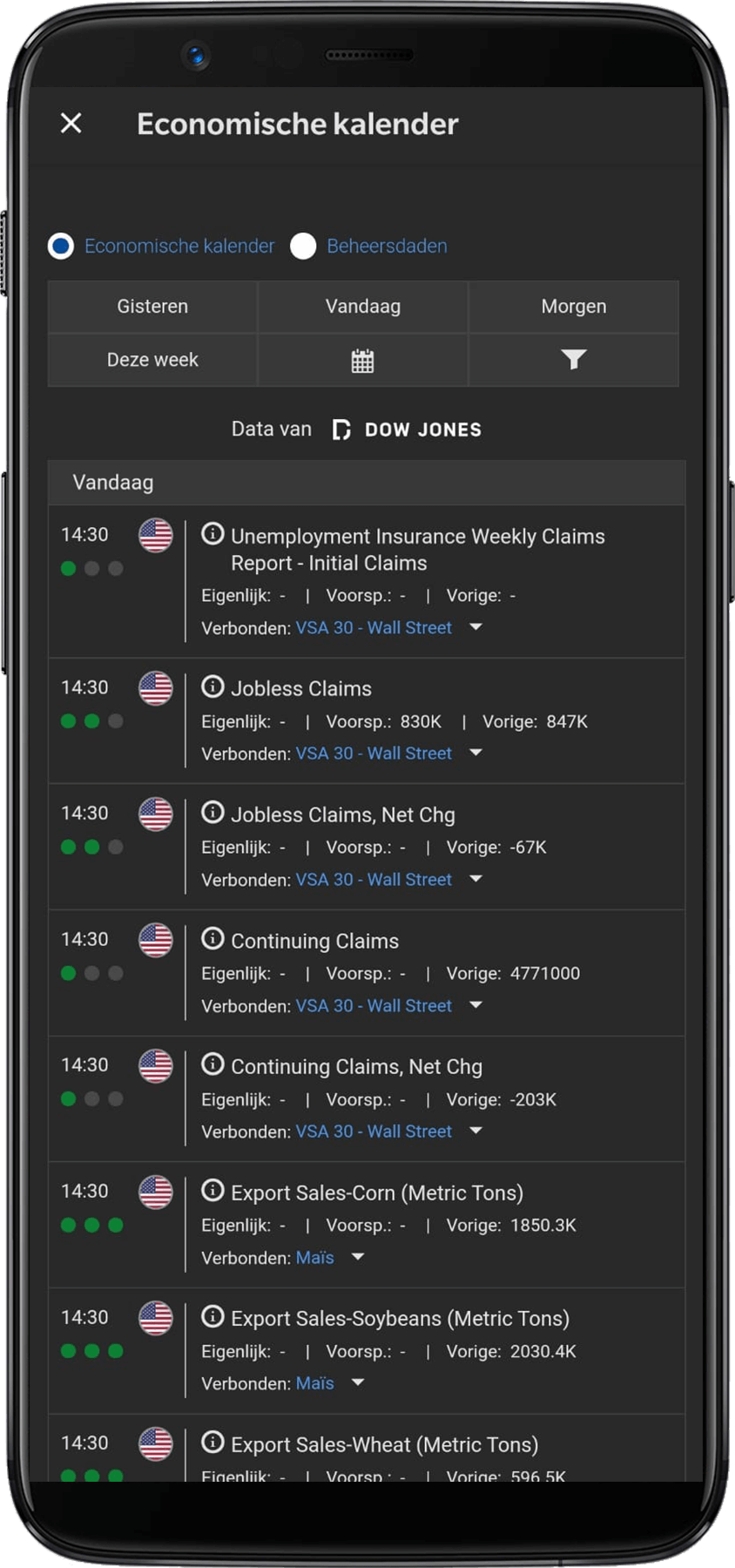Select the Economische kalender radio option

pyautogui.click(x=61, y=247)
